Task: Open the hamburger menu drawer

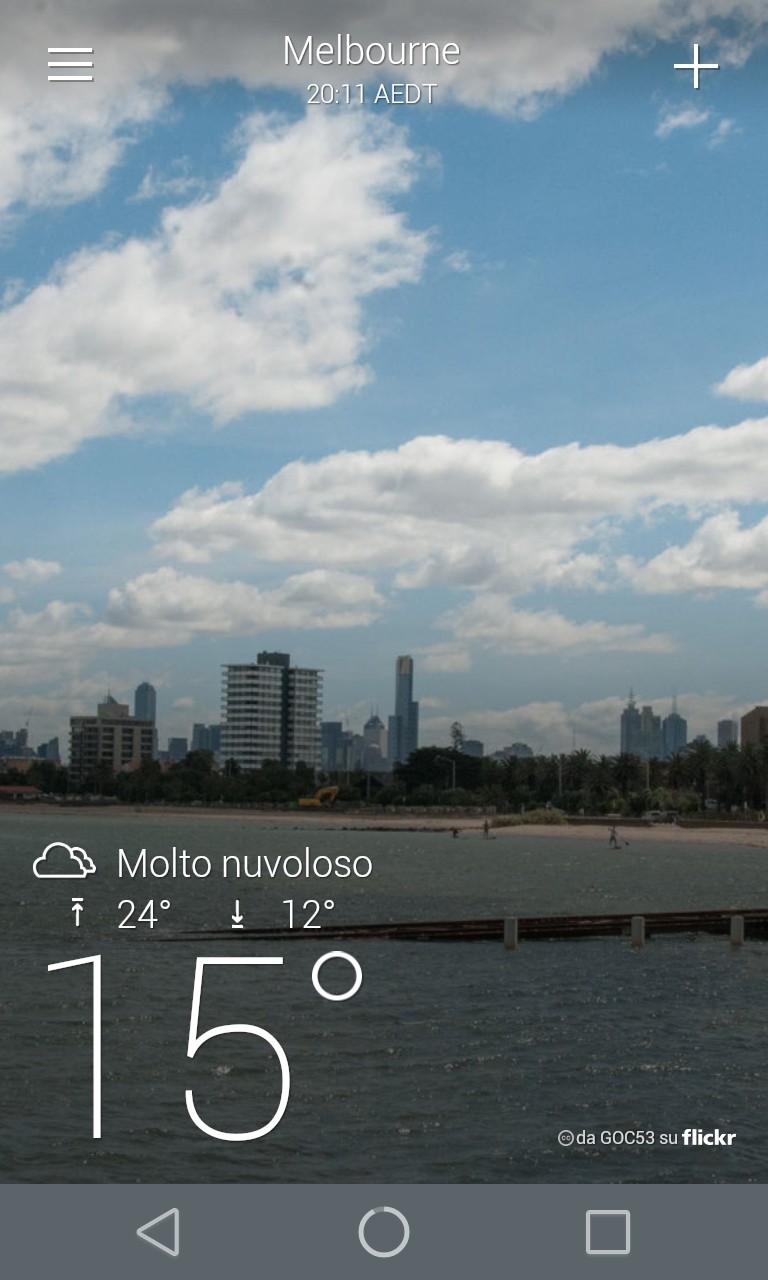Action: point(70,64)
